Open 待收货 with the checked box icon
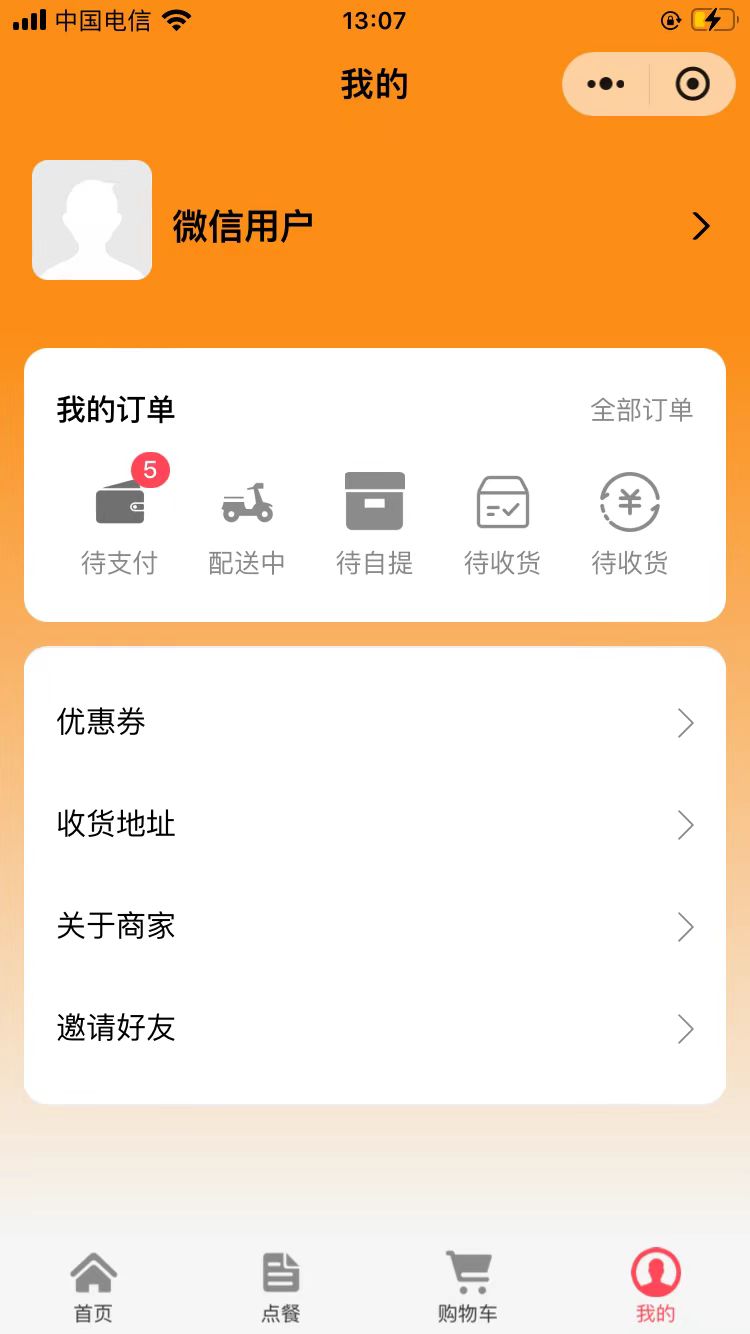750x1334 pixels. pos(502,523)
